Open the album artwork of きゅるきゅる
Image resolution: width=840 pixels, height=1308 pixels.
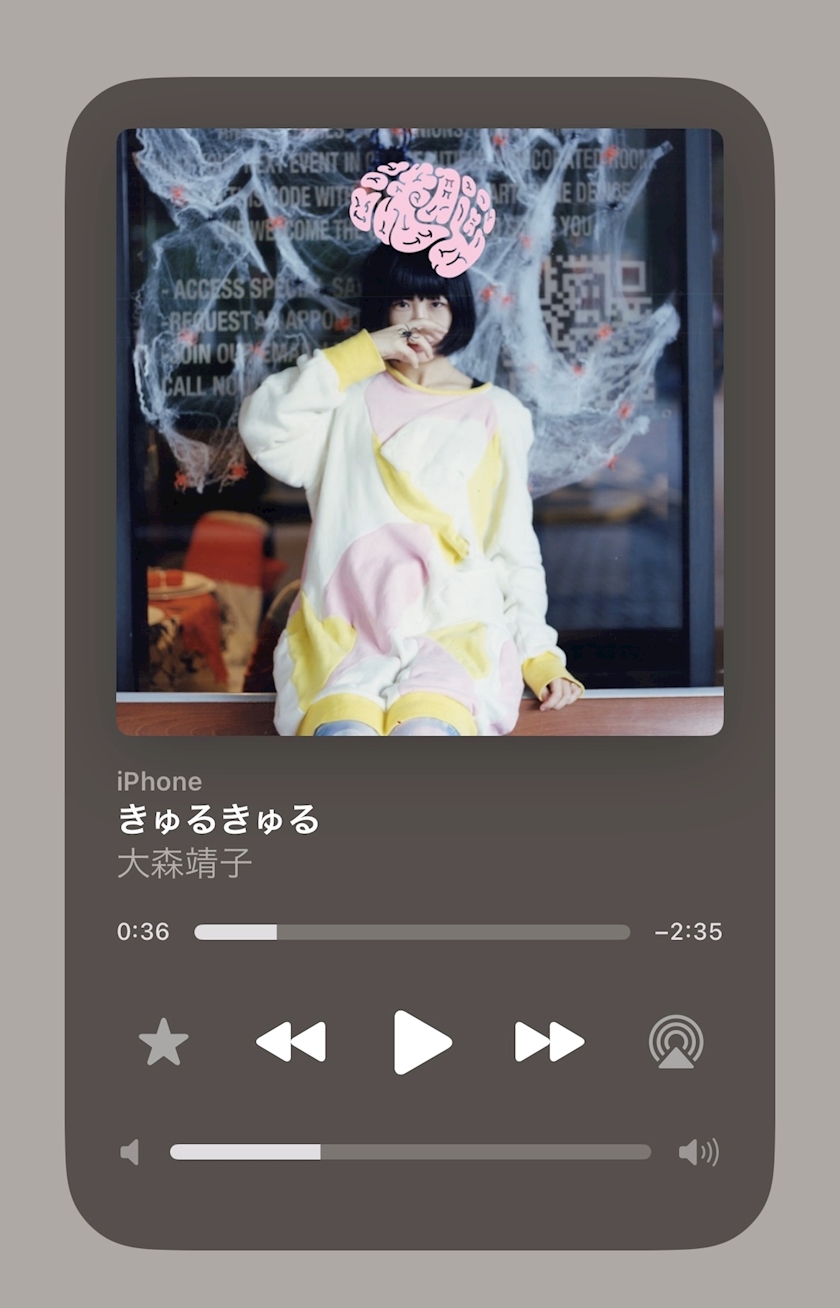tap(420, 432)
